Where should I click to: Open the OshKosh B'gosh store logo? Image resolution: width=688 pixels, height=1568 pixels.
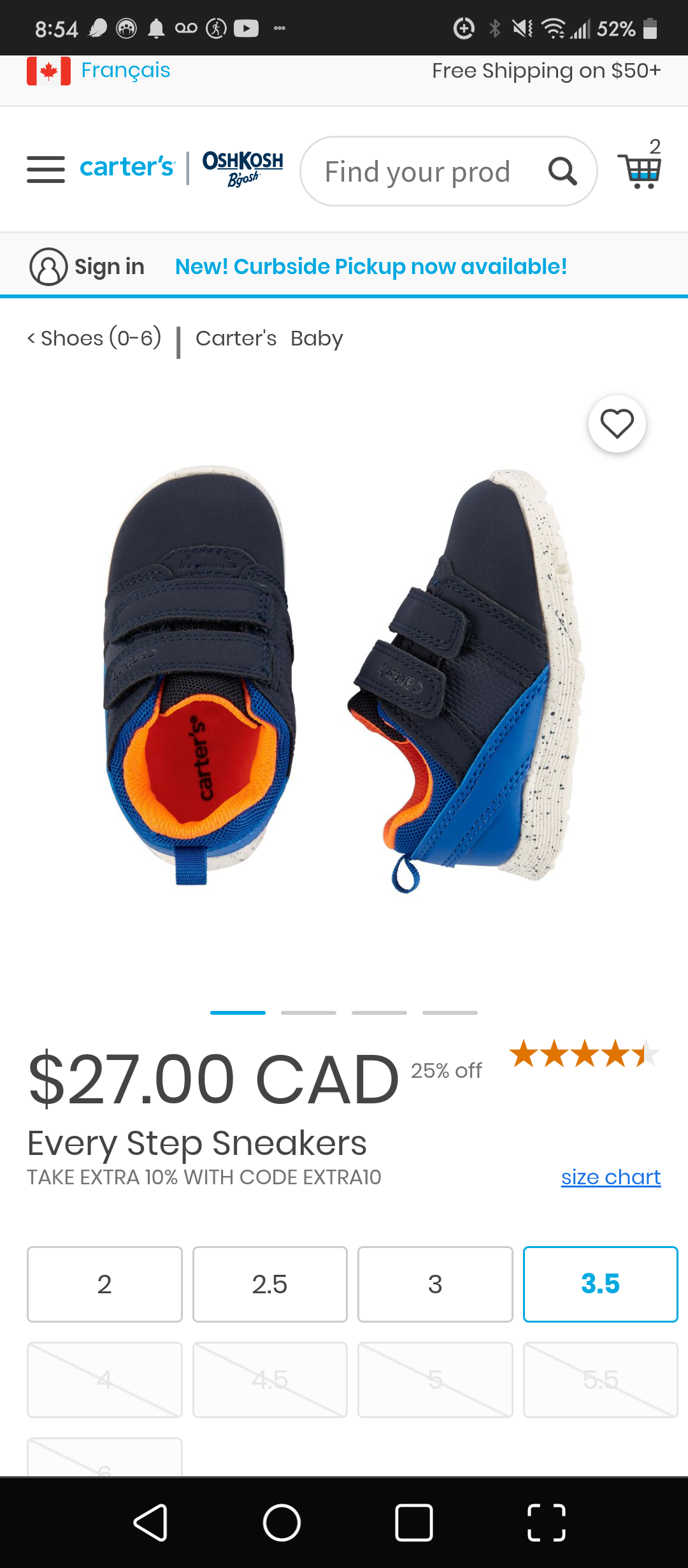point(243,168)
